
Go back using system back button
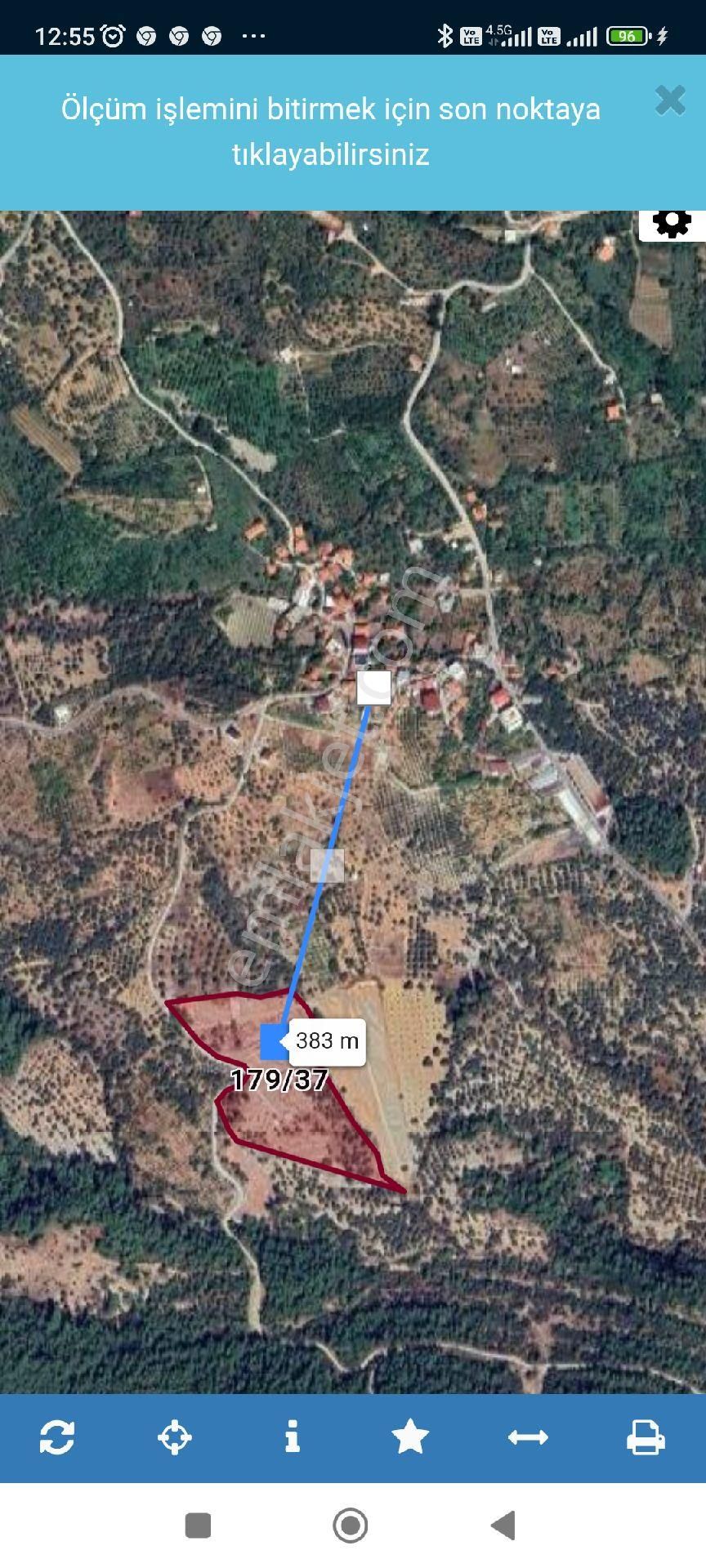pos(503,1525)
